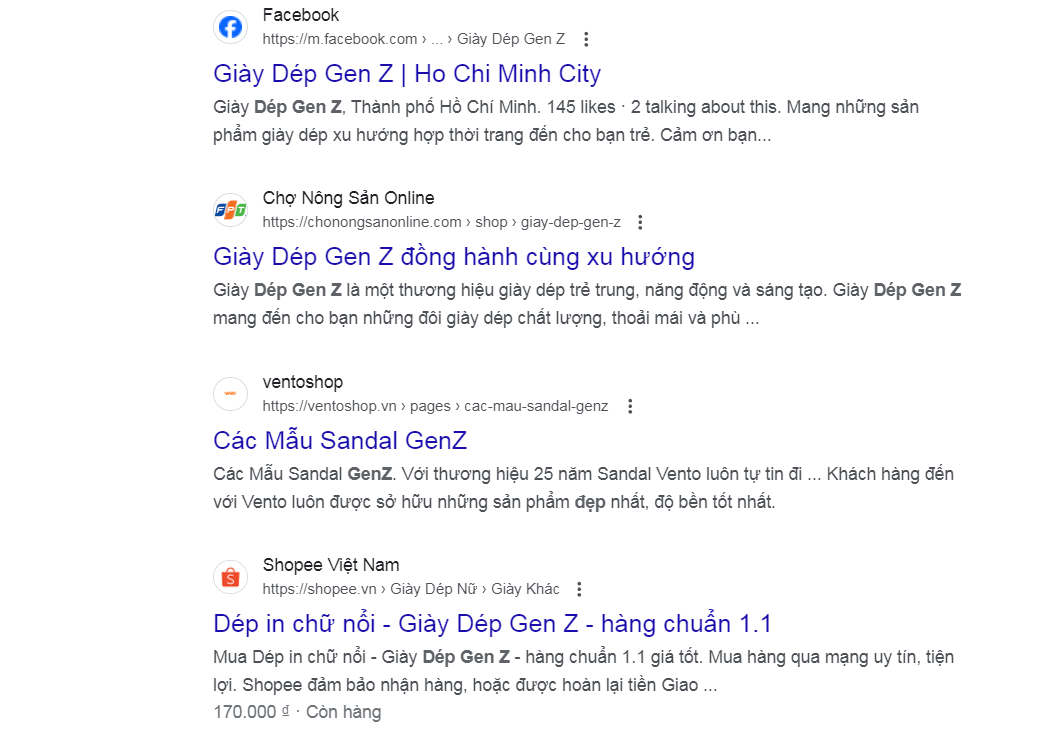Open more options for Shopee Việt Nam result
This screenshot has height=754, width=1043.
(579, 590)
